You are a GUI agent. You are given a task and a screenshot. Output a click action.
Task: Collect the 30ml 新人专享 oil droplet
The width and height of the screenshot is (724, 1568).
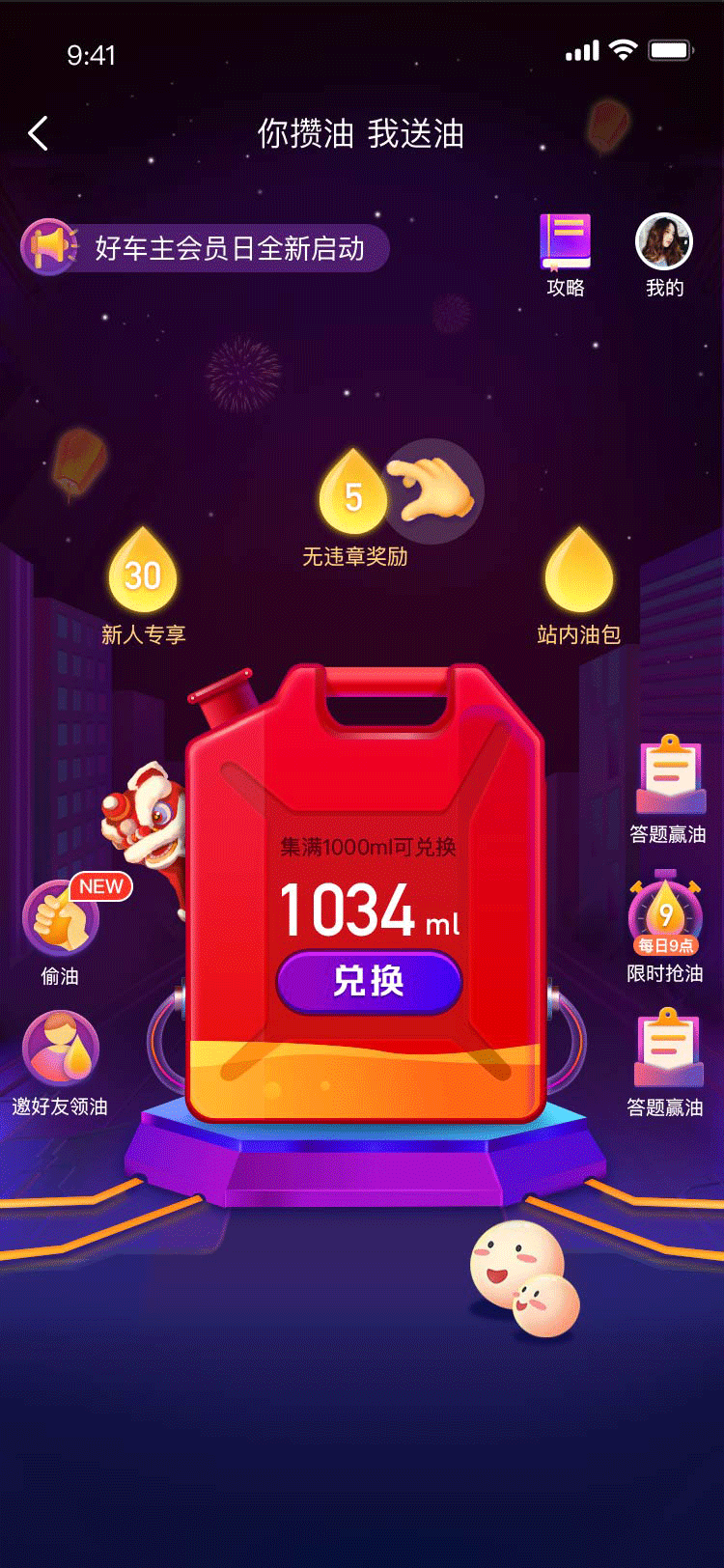(141, 574)
